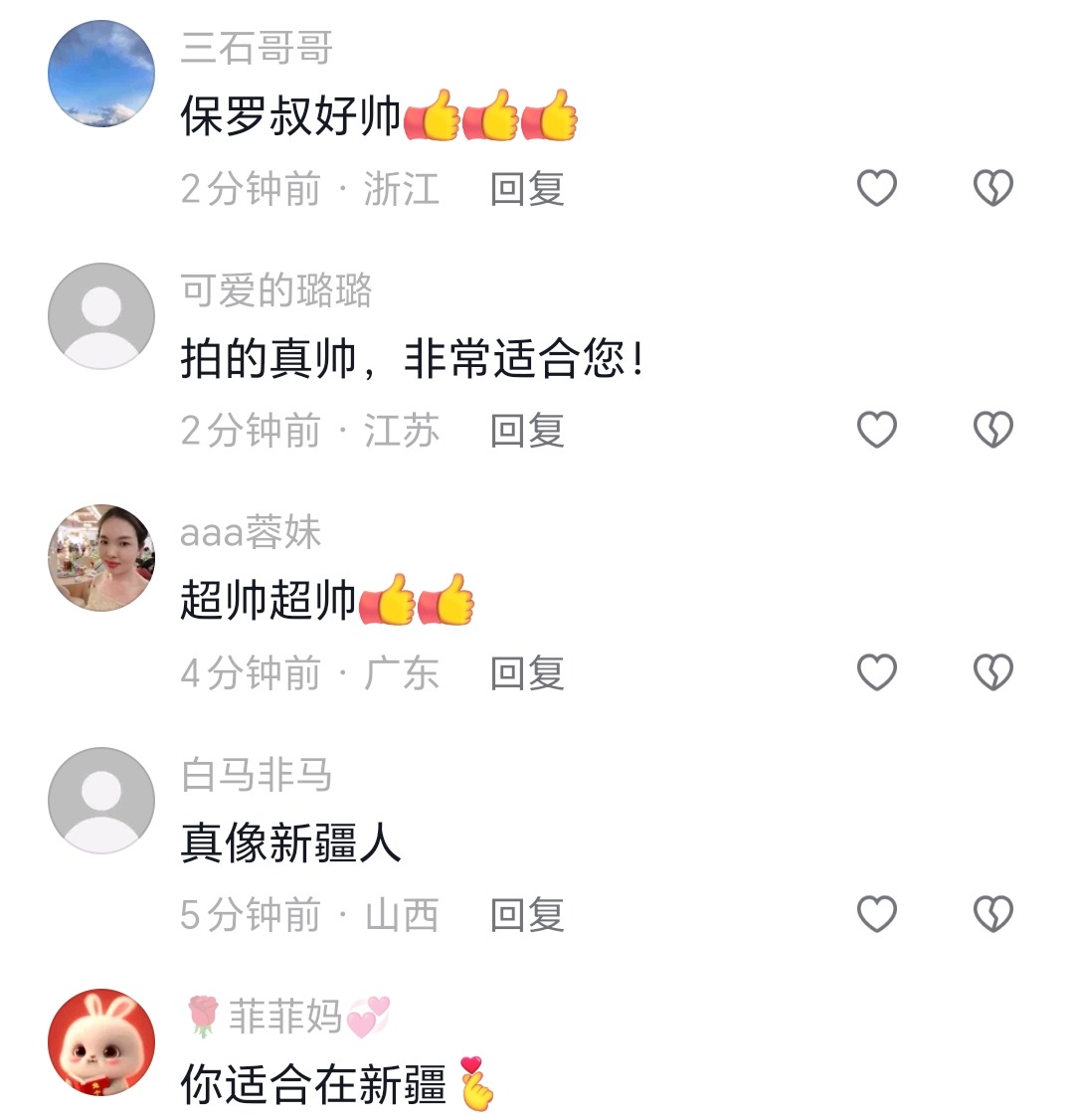Like aaa蓉妹's comment
The width and height of the screenshot is (1074, 1120).
click(877, 672)
